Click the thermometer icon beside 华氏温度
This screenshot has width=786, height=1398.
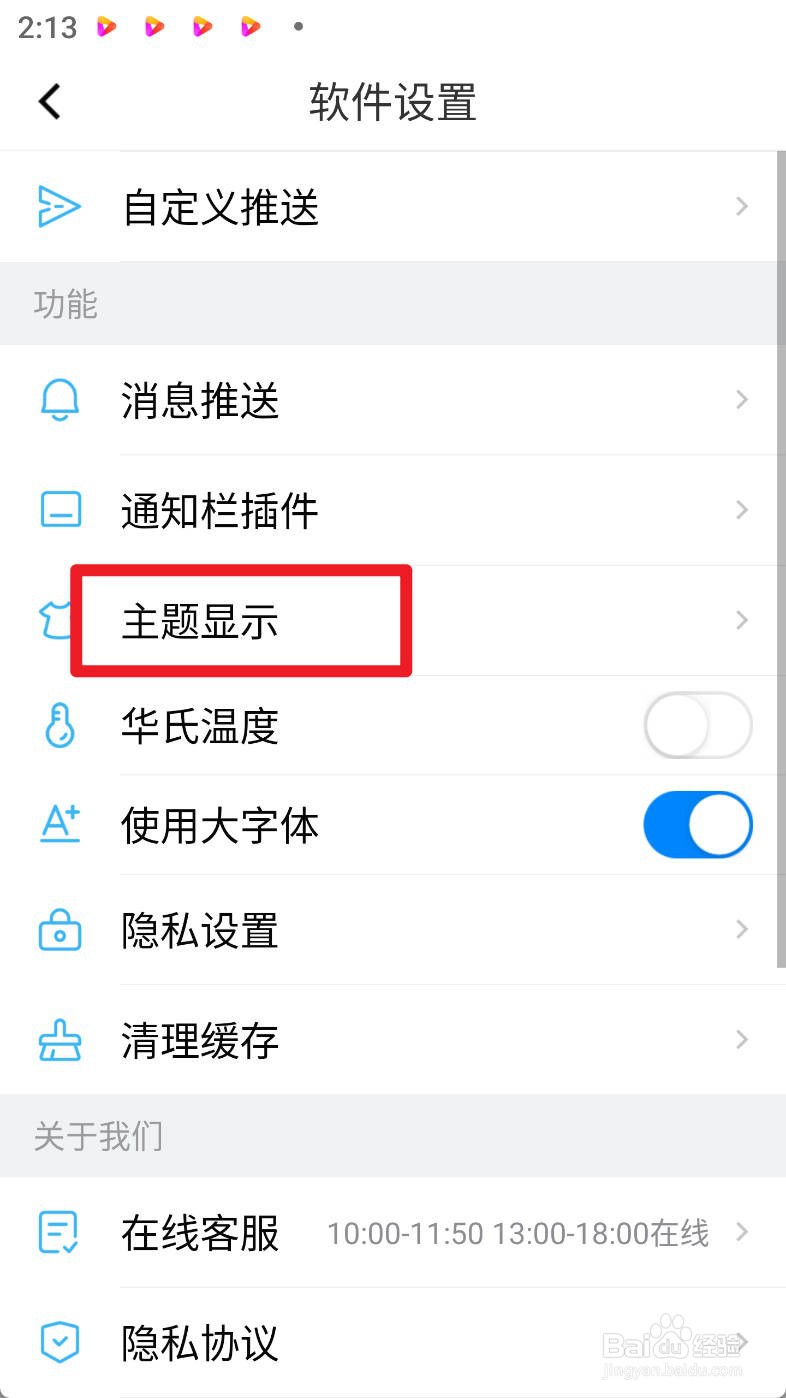pyautogui.click(x=60, y=726)
